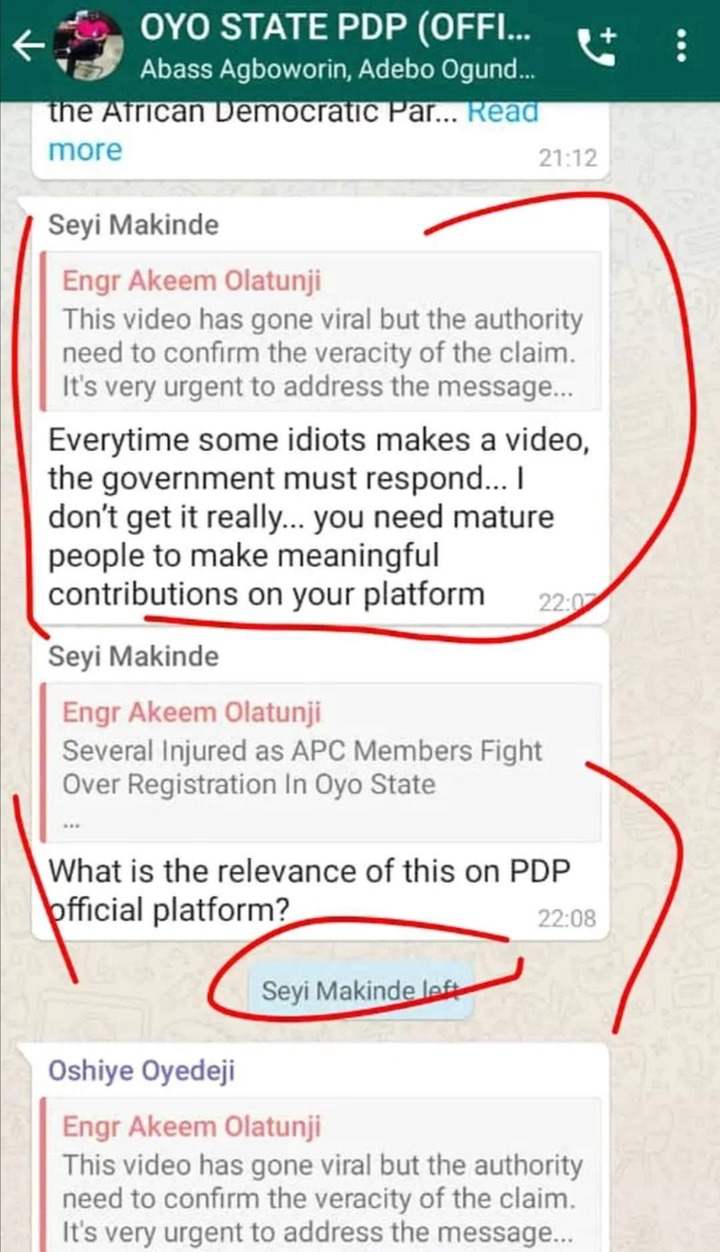This screenshot has width=720, height=1252.
Task: Start a group call
Action: pos(598,47)
